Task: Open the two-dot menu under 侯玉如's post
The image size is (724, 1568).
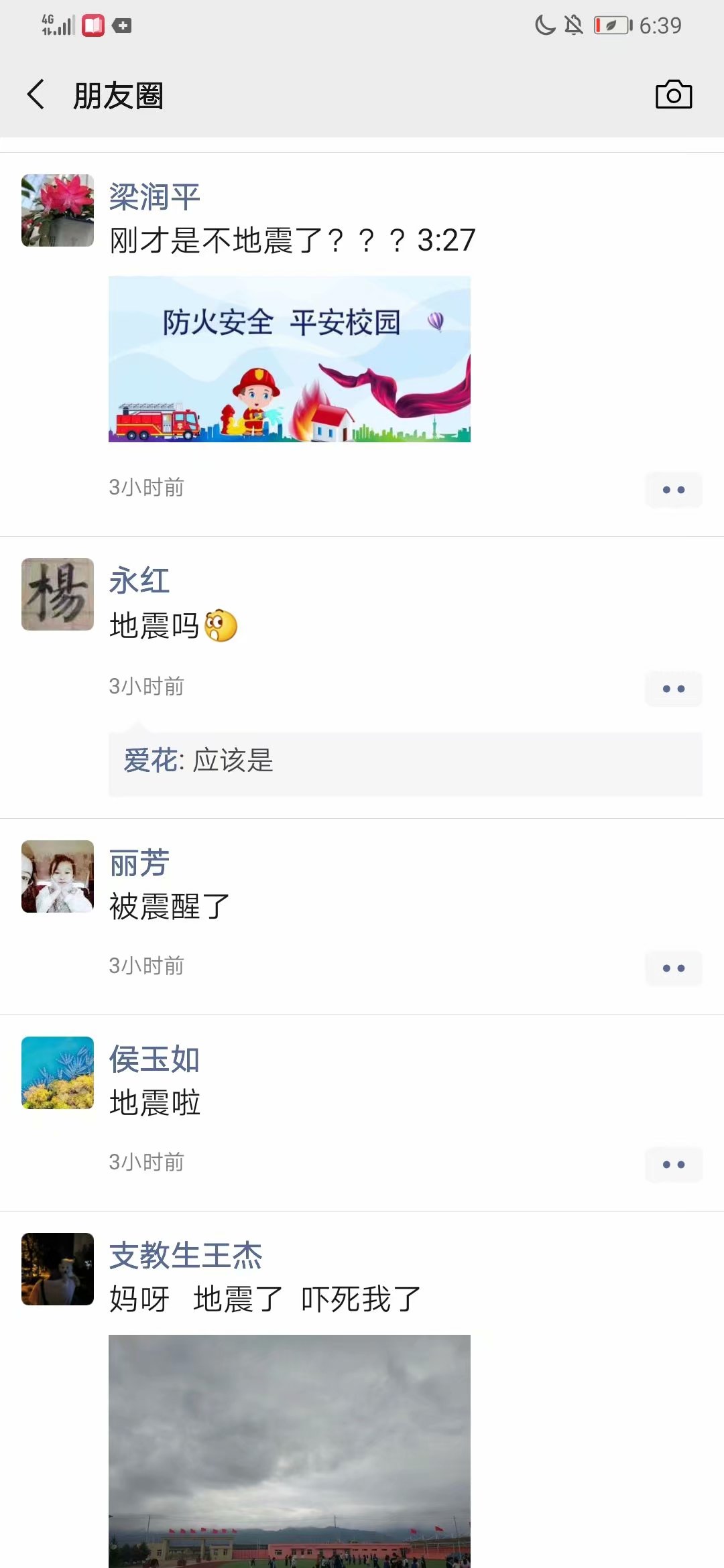Action: tap(674, 1165)
